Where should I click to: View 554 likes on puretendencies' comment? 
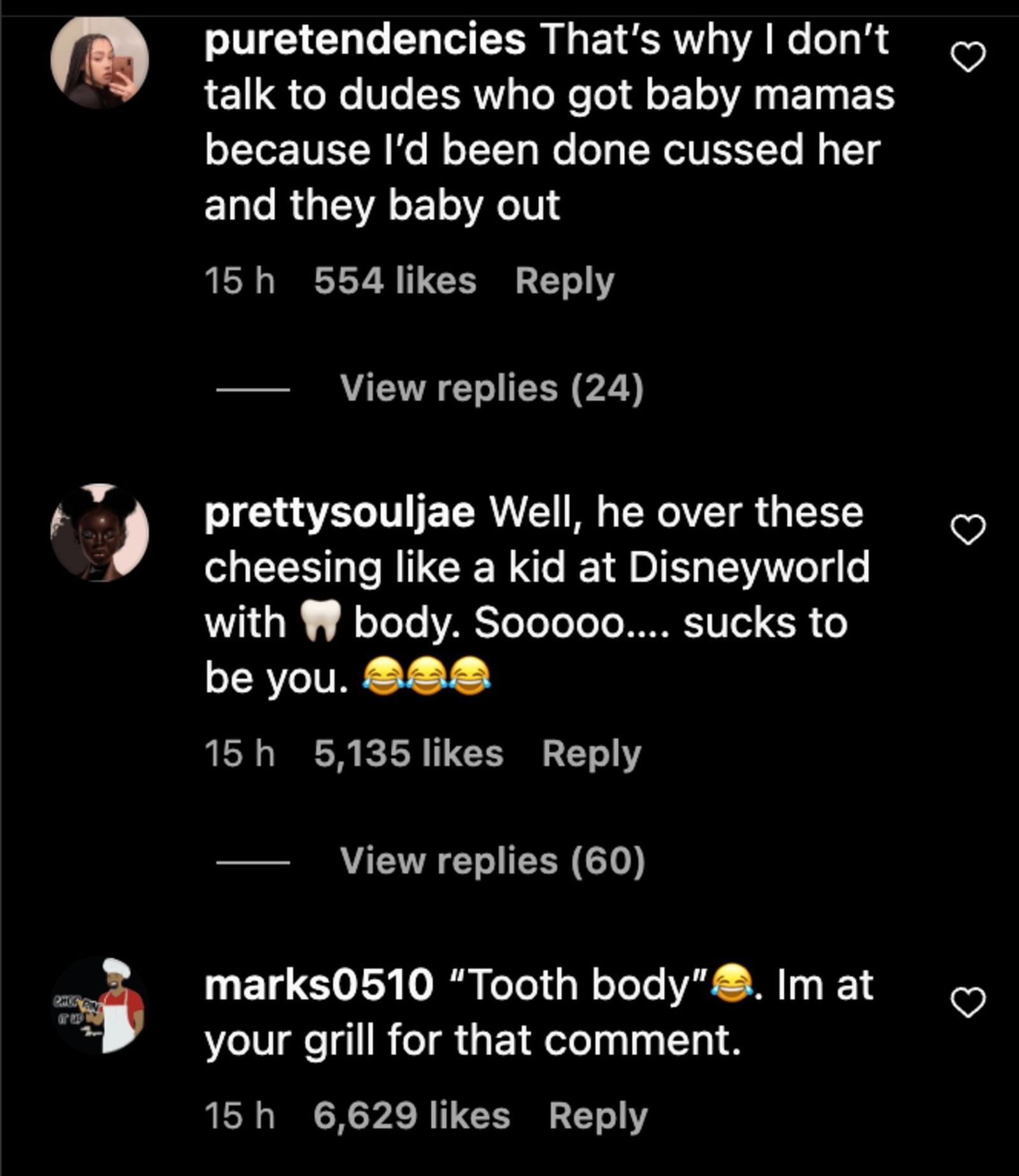click(395, 281)
